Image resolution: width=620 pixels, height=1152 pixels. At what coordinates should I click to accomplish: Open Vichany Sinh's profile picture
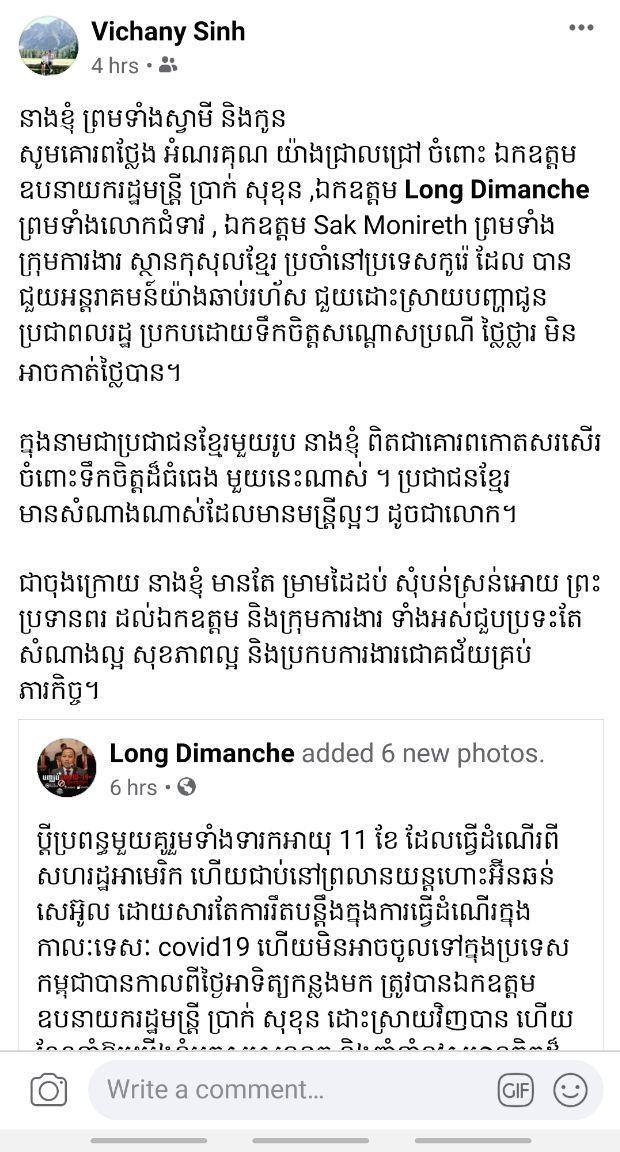(x=48, y=46)
